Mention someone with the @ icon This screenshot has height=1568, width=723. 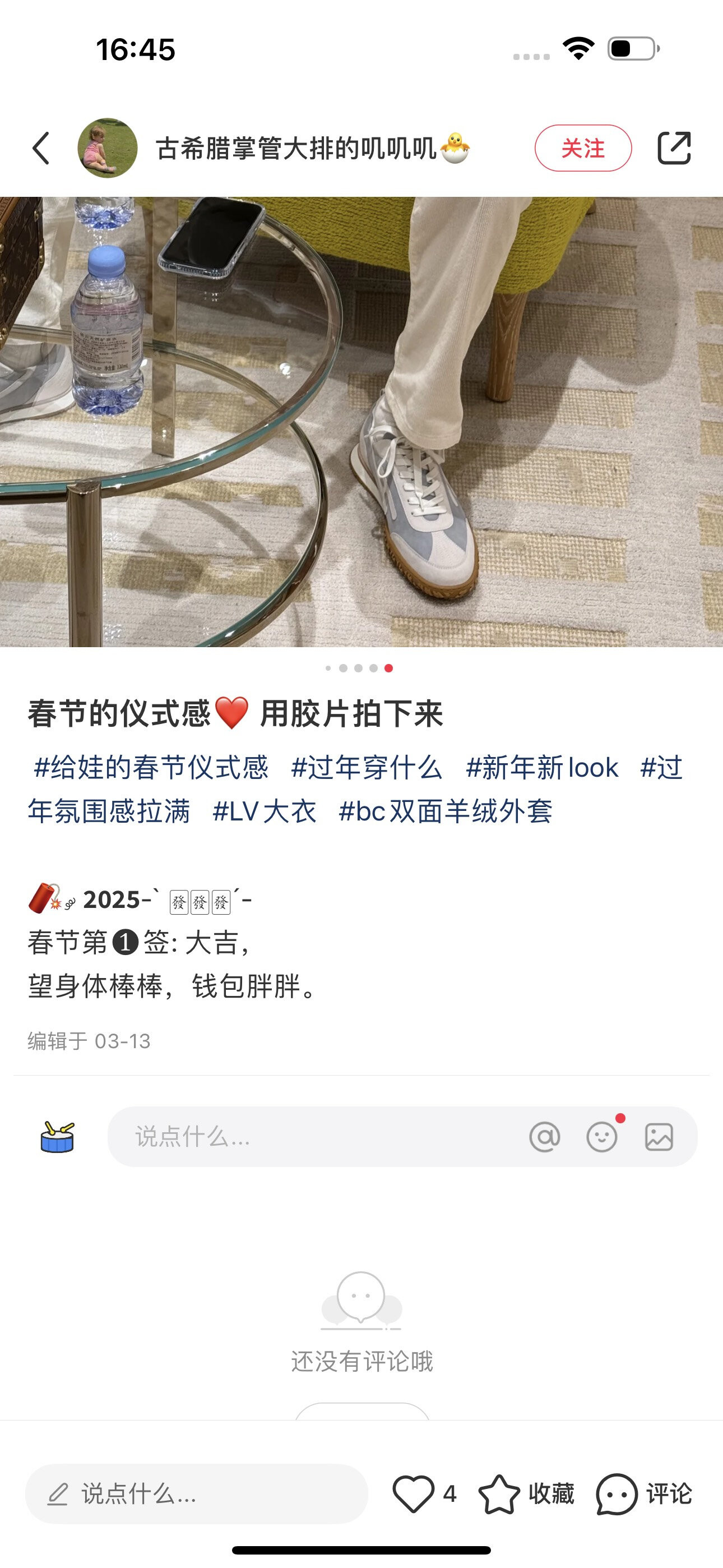(x=544, y=1136)
